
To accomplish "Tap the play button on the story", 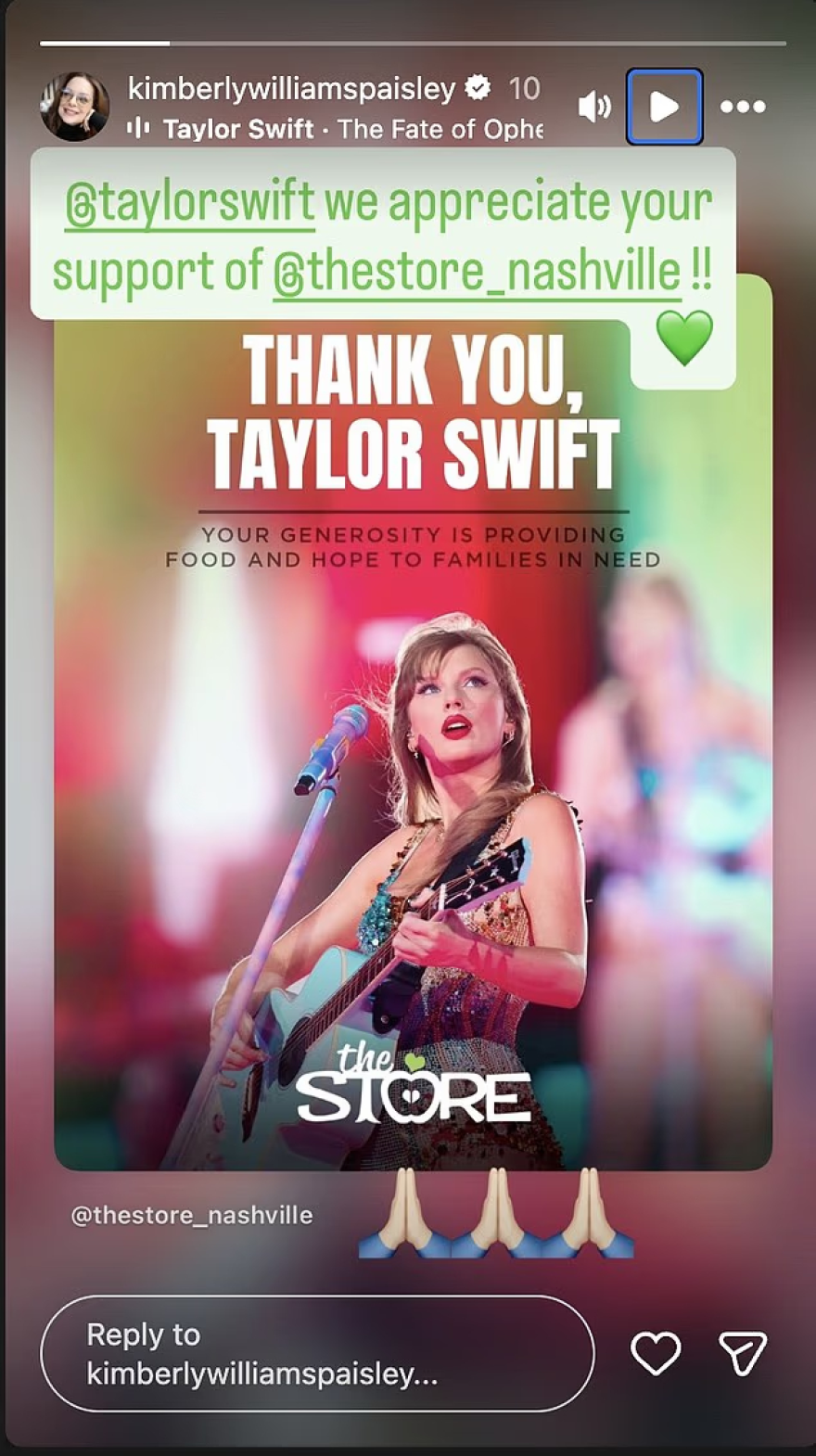I will click(664, 107).
